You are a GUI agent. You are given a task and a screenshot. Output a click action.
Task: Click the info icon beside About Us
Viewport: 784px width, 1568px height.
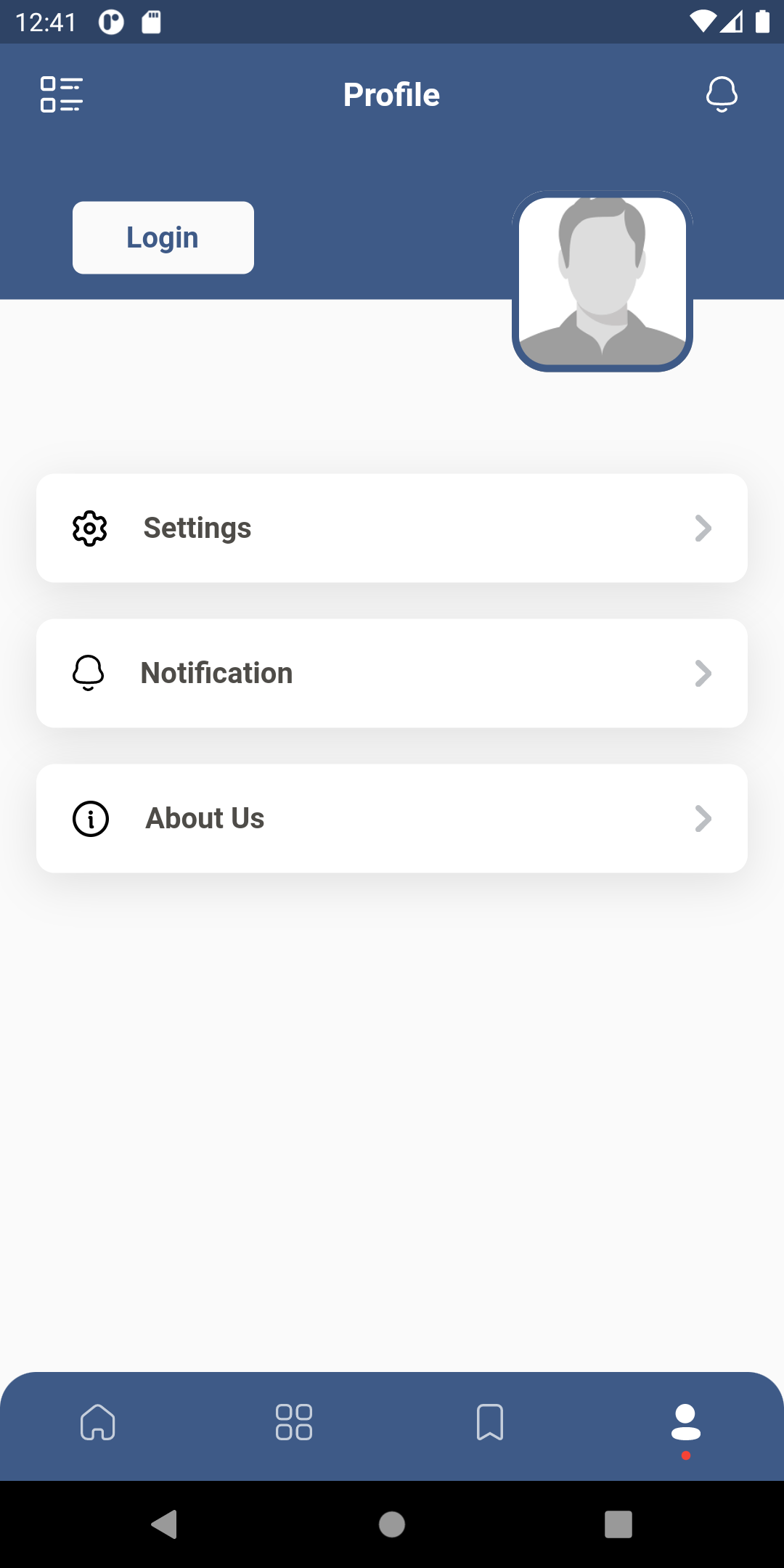click(90, 818)
